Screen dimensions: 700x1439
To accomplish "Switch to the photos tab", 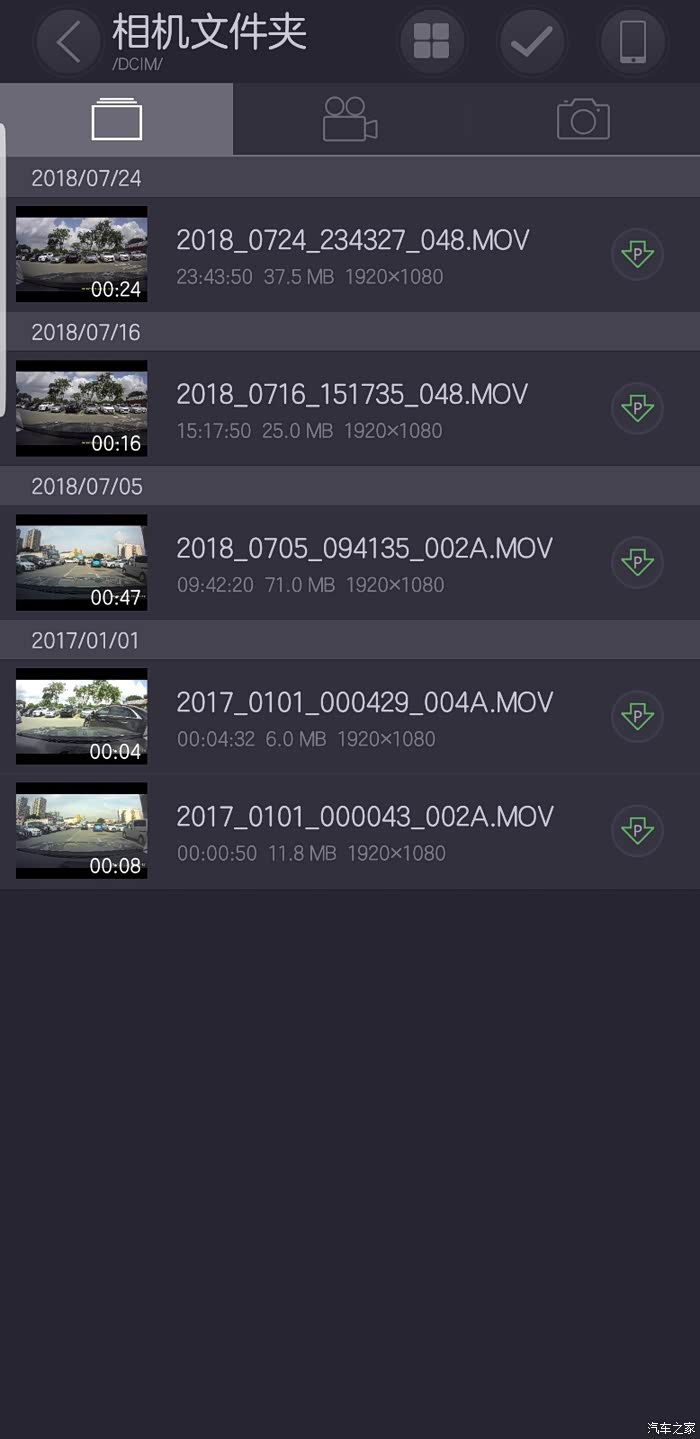I will tap(583, 119).
